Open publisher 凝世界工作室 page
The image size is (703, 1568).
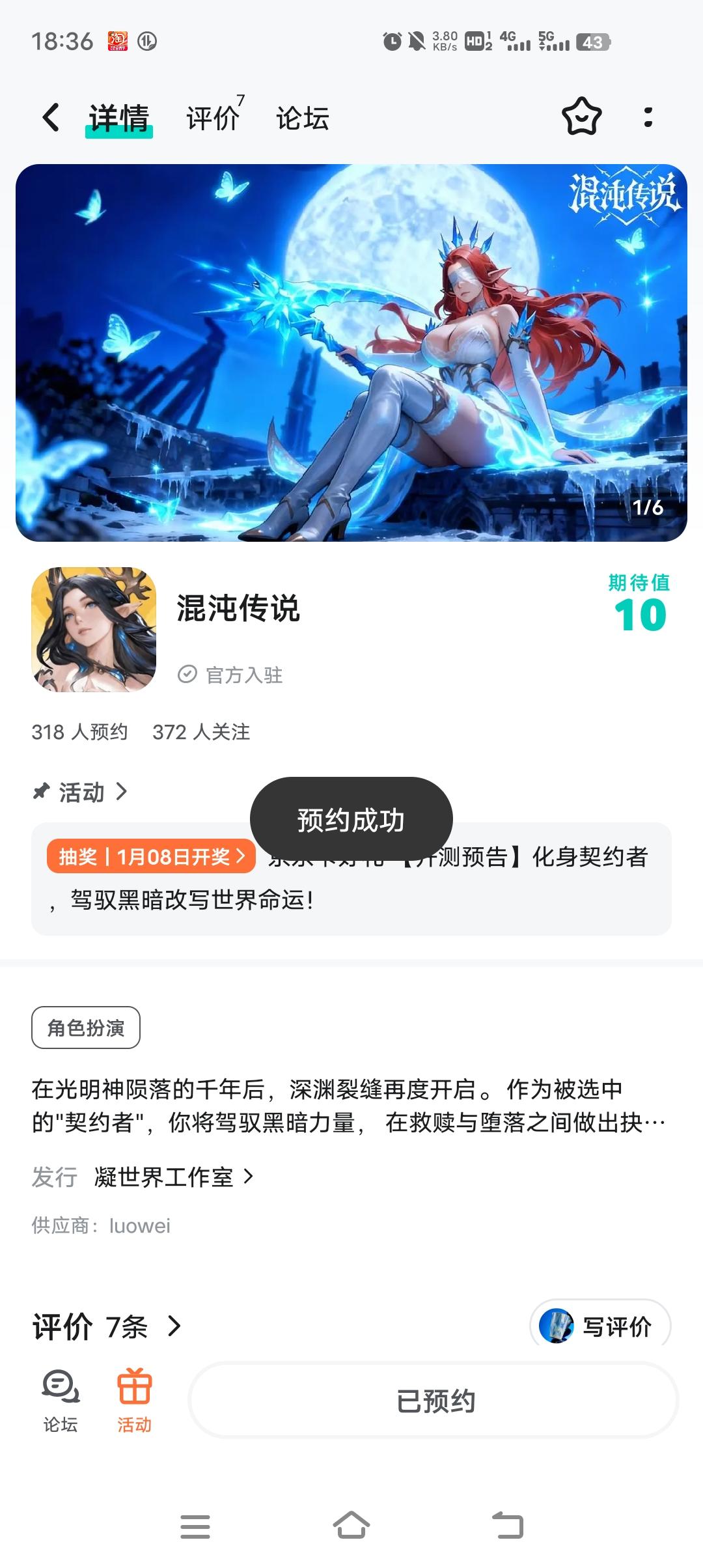(172, 1177)
